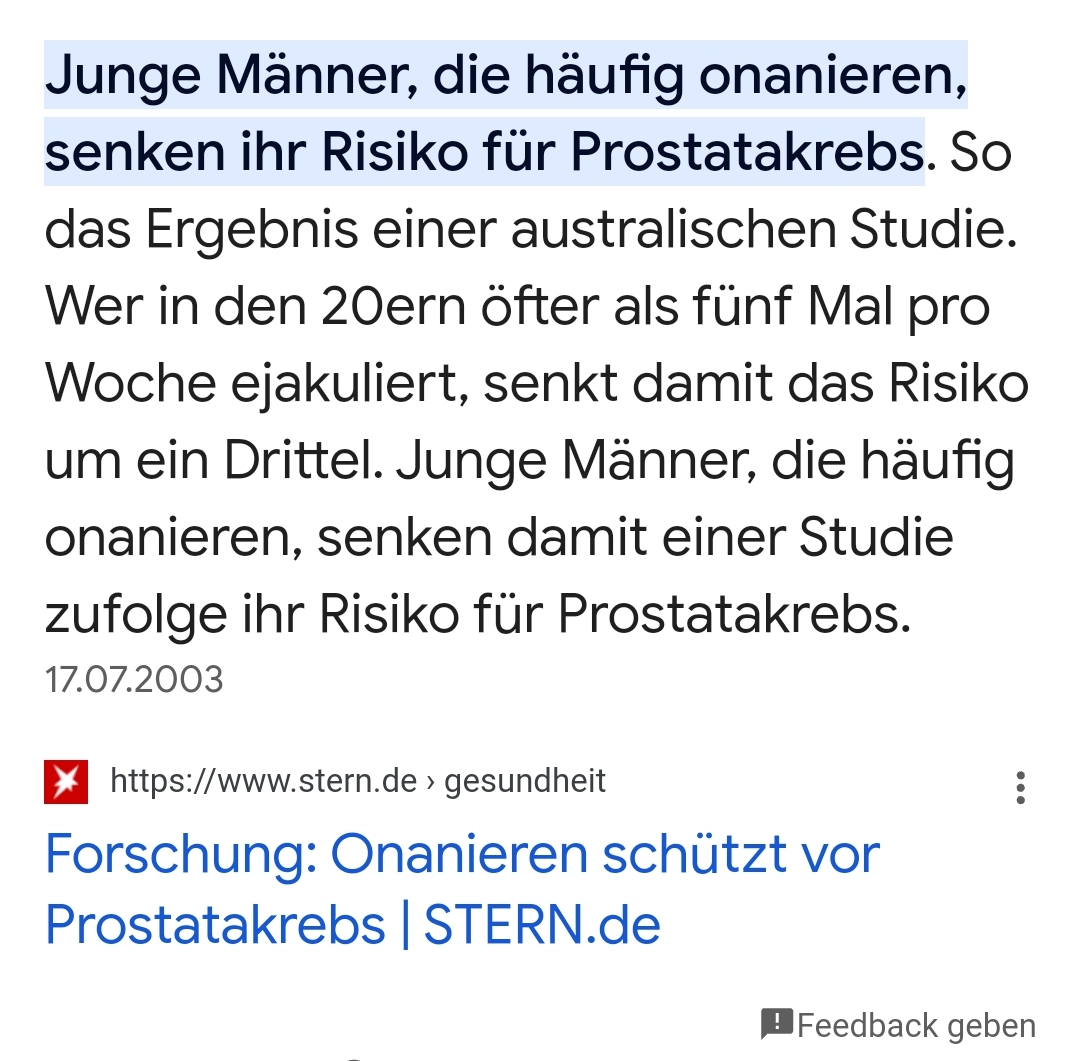Tap Feedback geben for this snippet
The height and width of the screenshot is (1061, 1080).
coord(898,1025)
